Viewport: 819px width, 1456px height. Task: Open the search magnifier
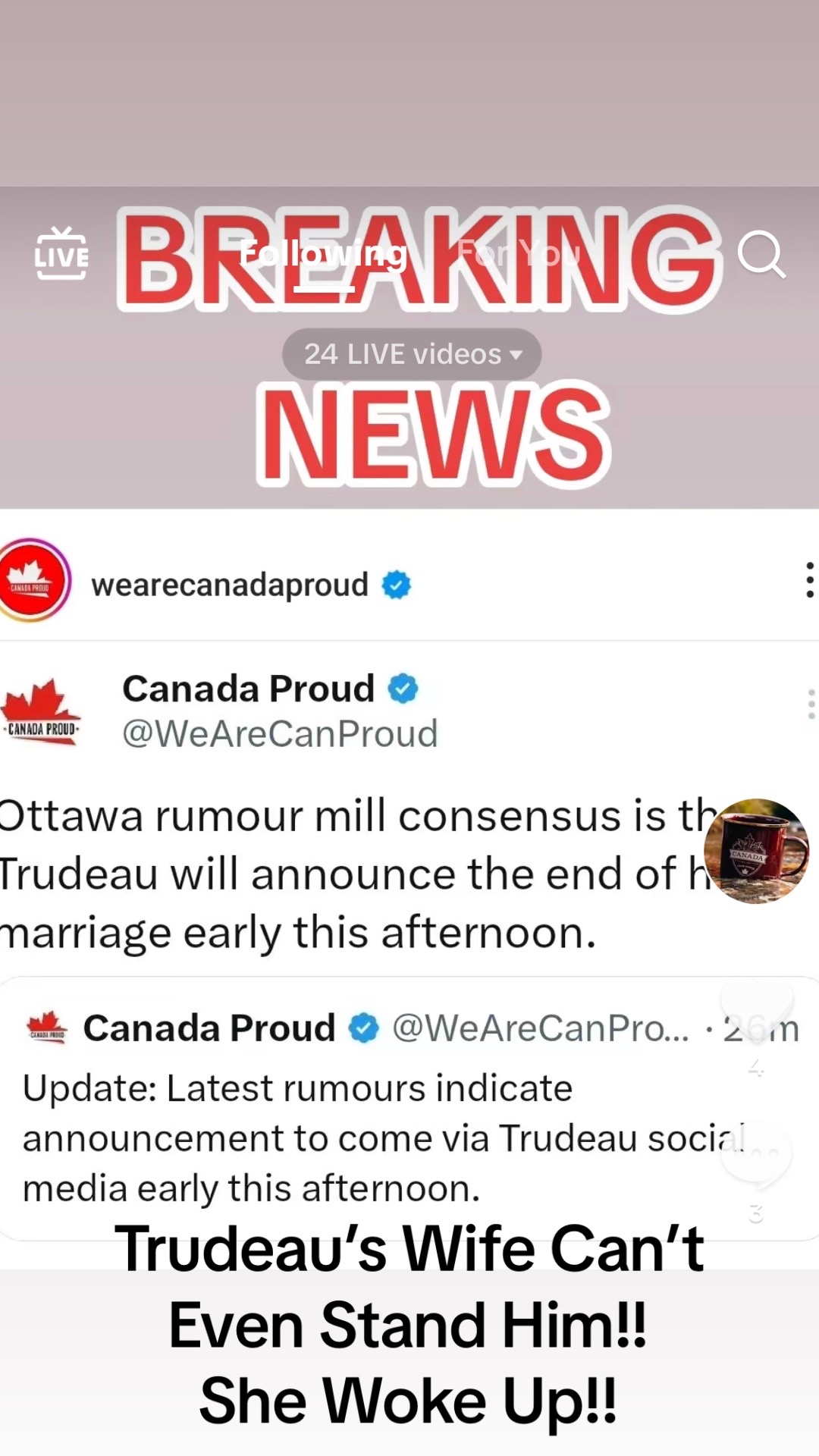[x=761, y=255]
